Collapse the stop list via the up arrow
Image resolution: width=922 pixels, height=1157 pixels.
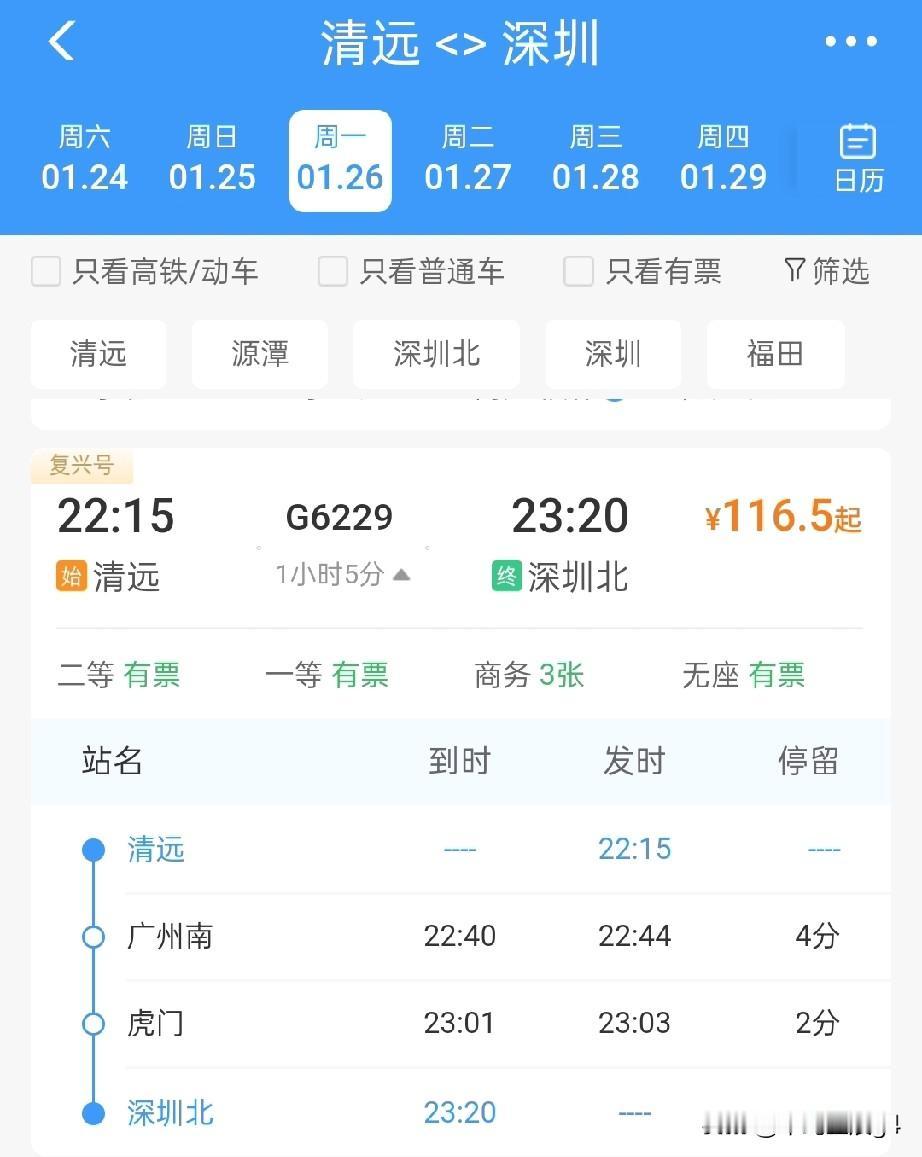400,575
